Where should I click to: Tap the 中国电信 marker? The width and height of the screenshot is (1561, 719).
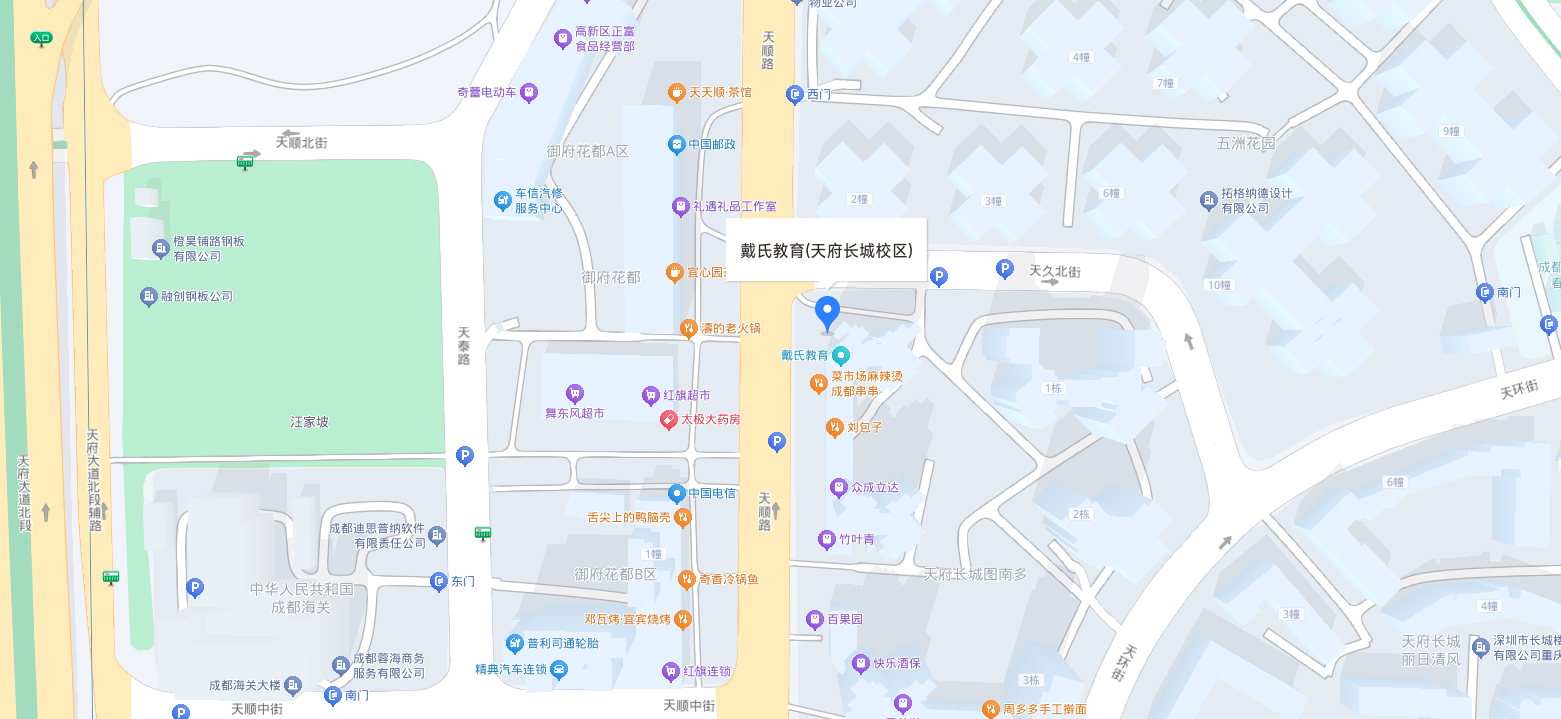point(677,493)
